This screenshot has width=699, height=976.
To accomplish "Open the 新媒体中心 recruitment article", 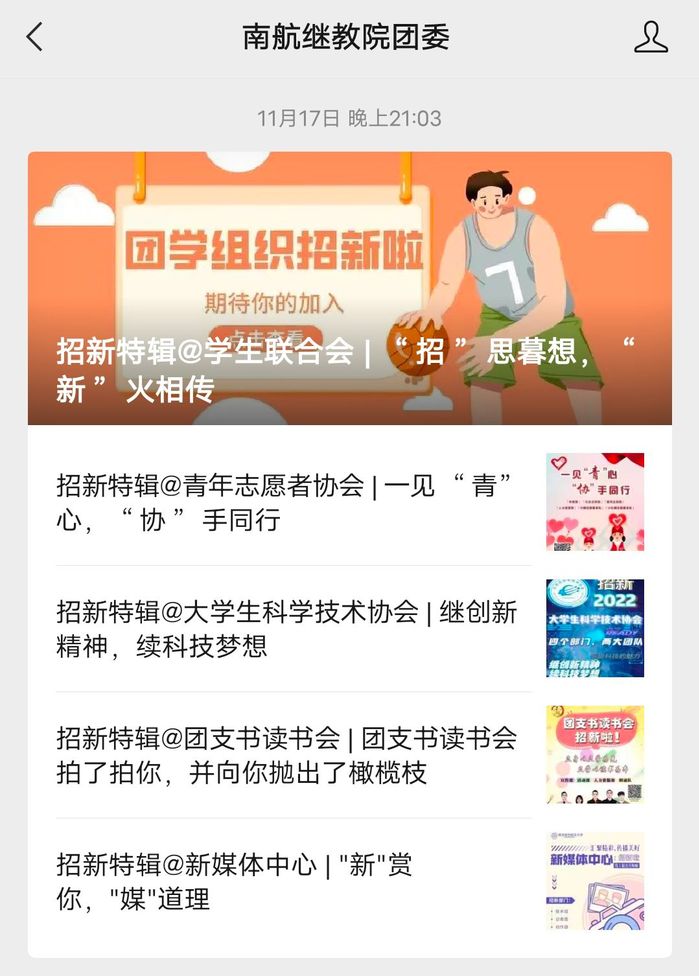I will click(290, 880).
